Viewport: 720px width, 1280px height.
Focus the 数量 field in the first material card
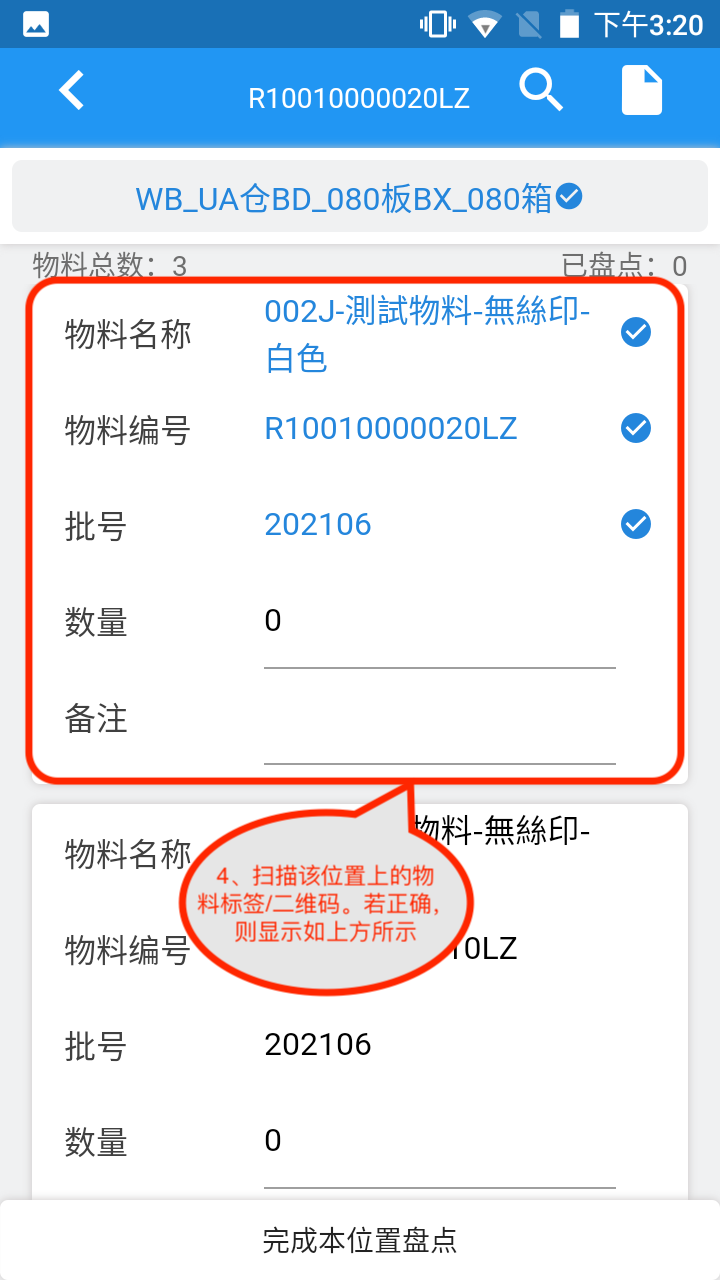[439, 624]
